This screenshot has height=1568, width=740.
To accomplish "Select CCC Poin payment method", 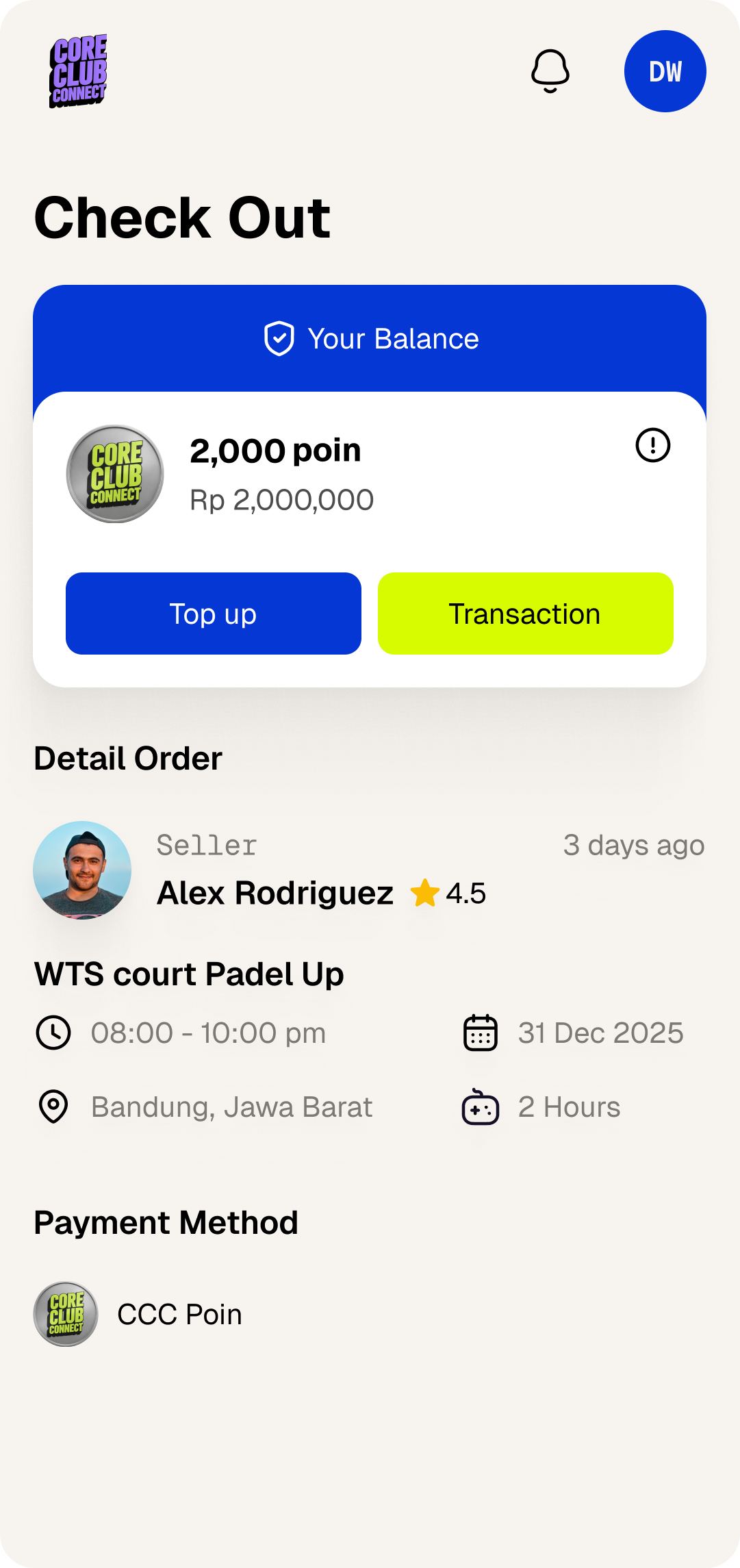I will coord(138,1314).
